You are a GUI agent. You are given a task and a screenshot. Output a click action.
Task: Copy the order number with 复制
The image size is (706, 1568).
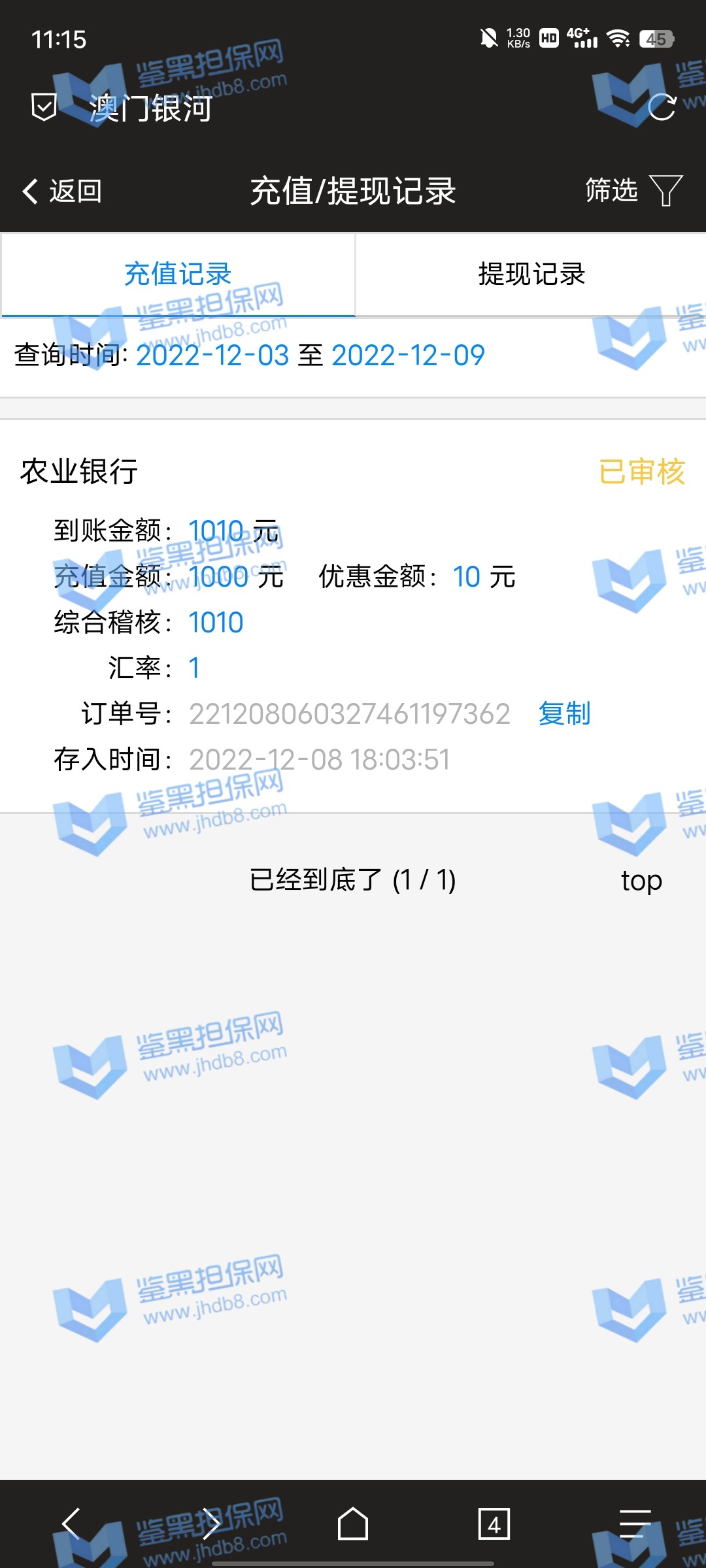[564, 713]
